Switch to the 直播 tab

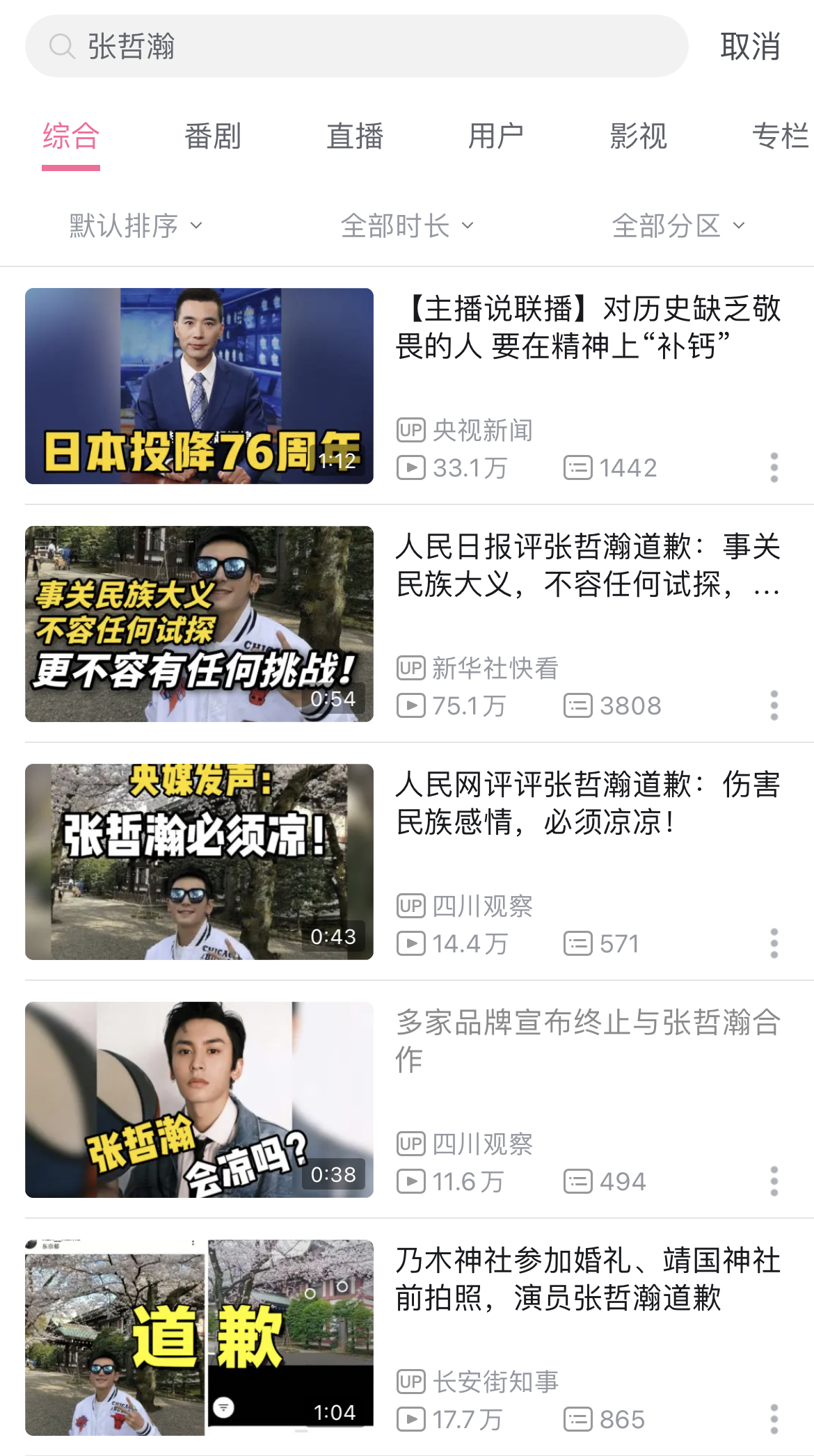pyautogui.click(x=355, y=136)
